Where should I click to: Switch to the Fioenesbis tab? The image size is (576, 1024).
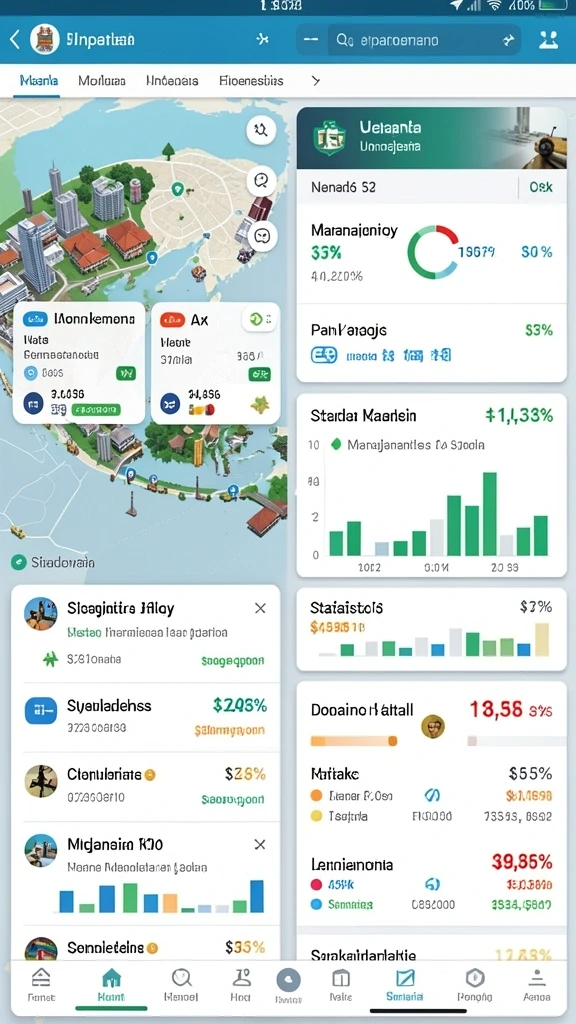coord(251,81)
